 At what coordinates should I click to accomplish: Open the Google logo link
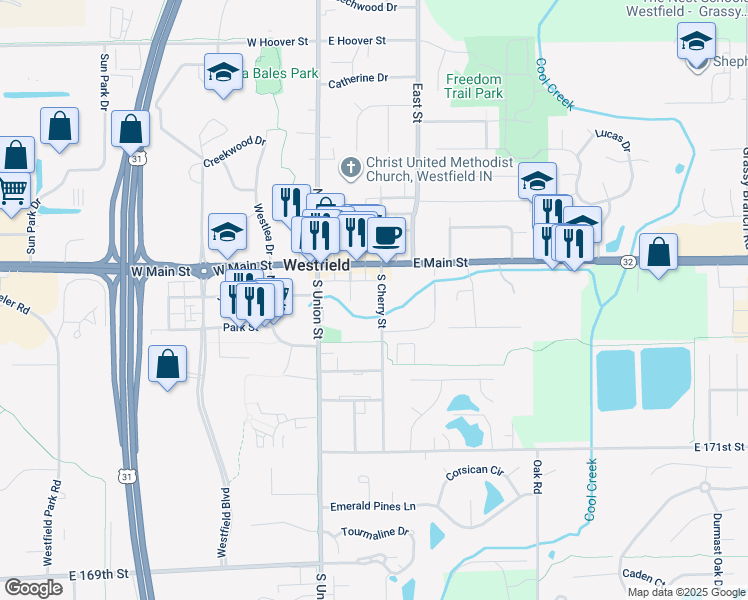pyautogui.click(x=33, y=588)
